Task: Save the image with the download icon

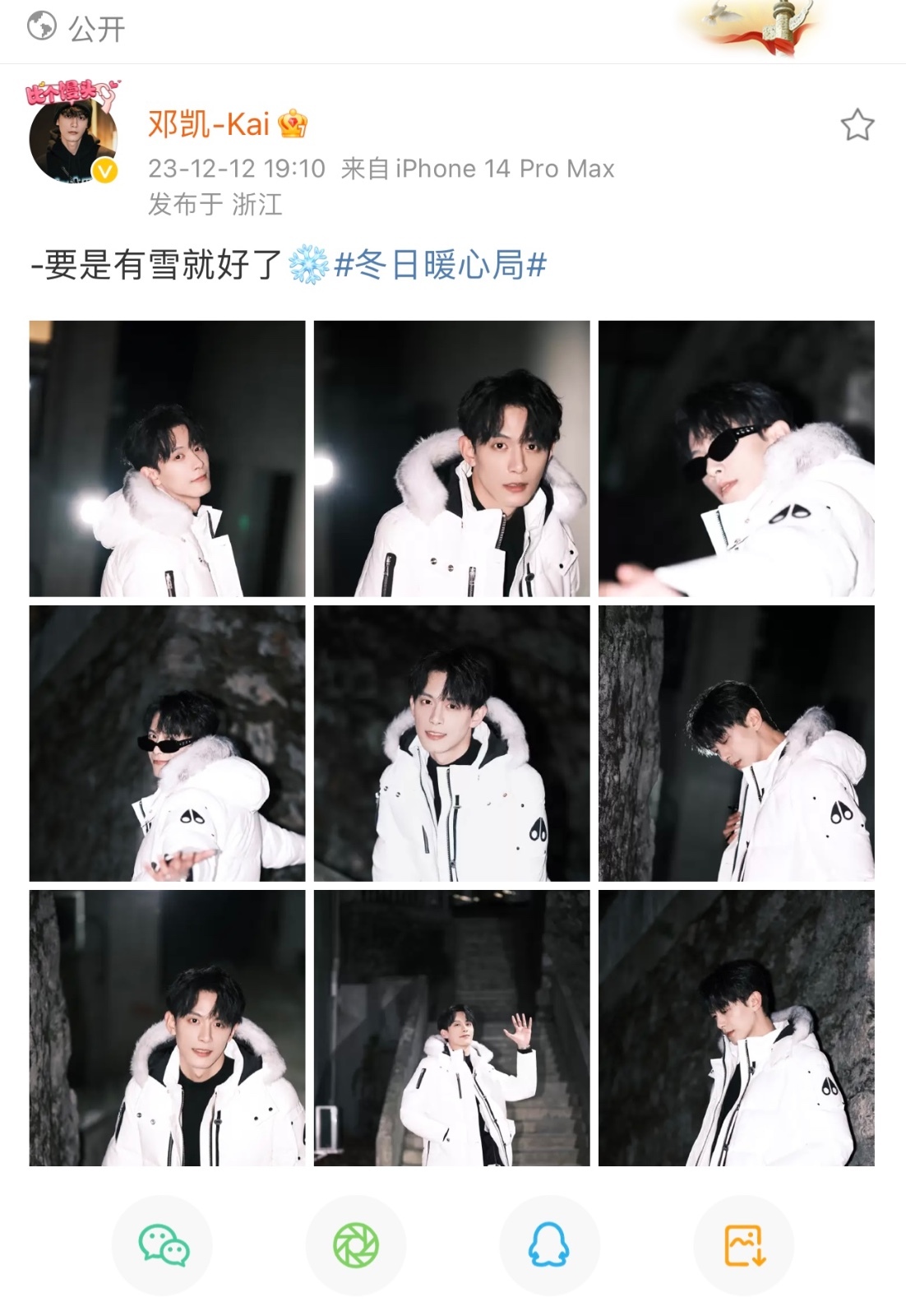Action: (x=743, y=1244)
